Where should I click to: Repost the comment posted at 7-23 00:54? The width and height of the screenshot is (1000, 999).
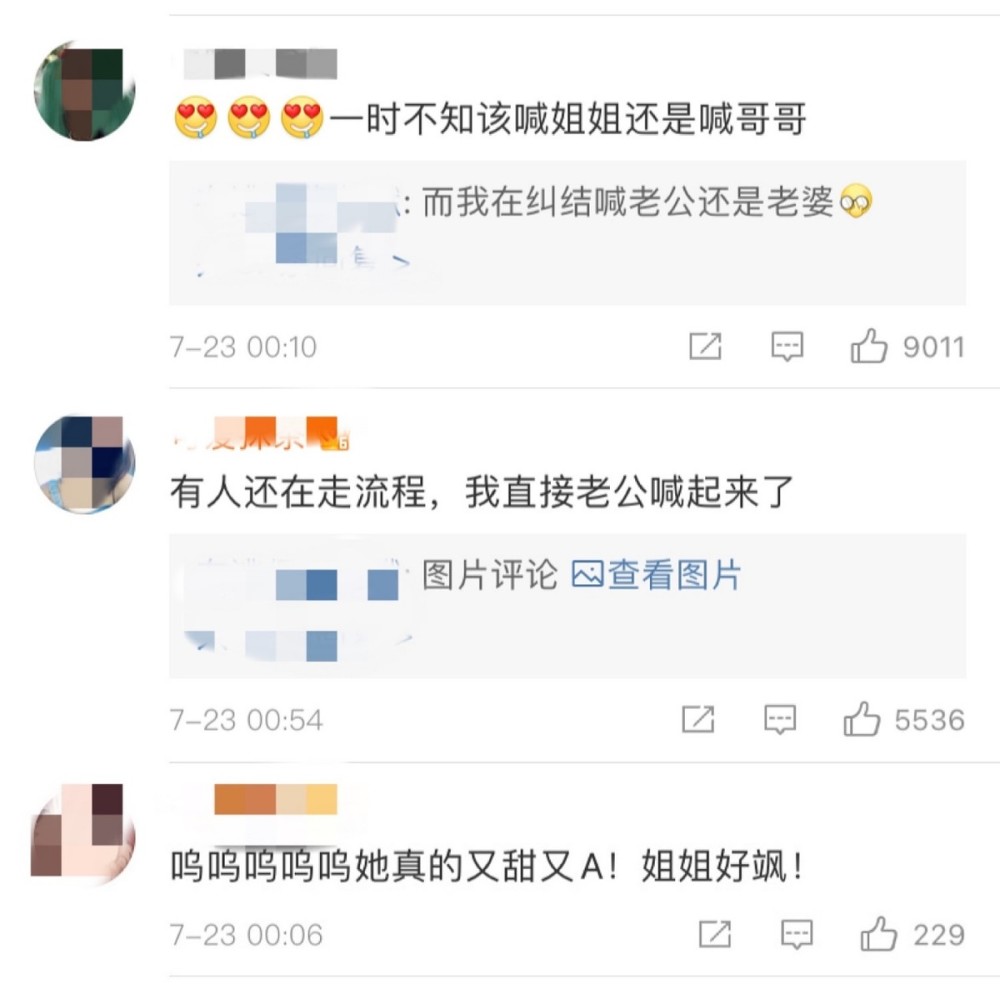[x=698, y=720]
